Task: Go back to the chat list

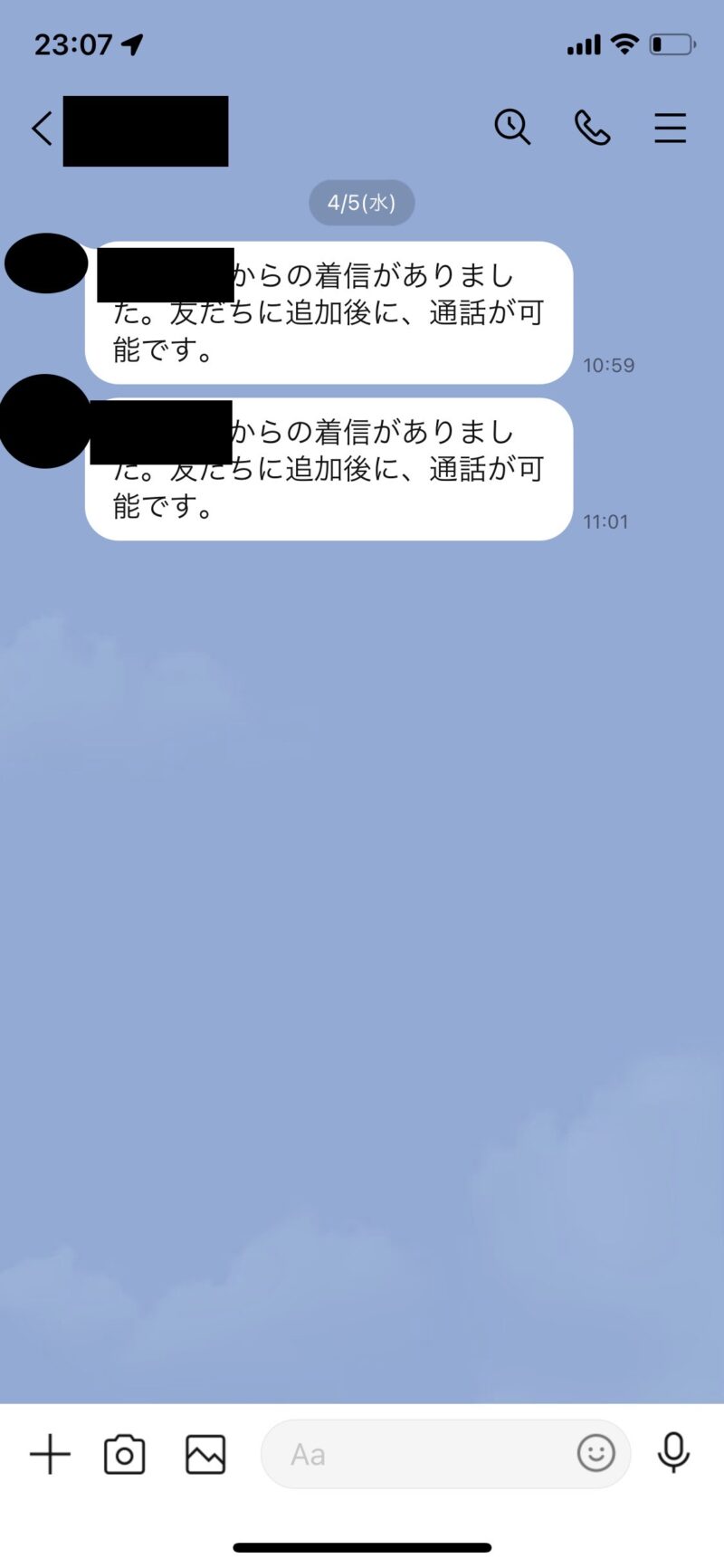Action: point(42,129)
